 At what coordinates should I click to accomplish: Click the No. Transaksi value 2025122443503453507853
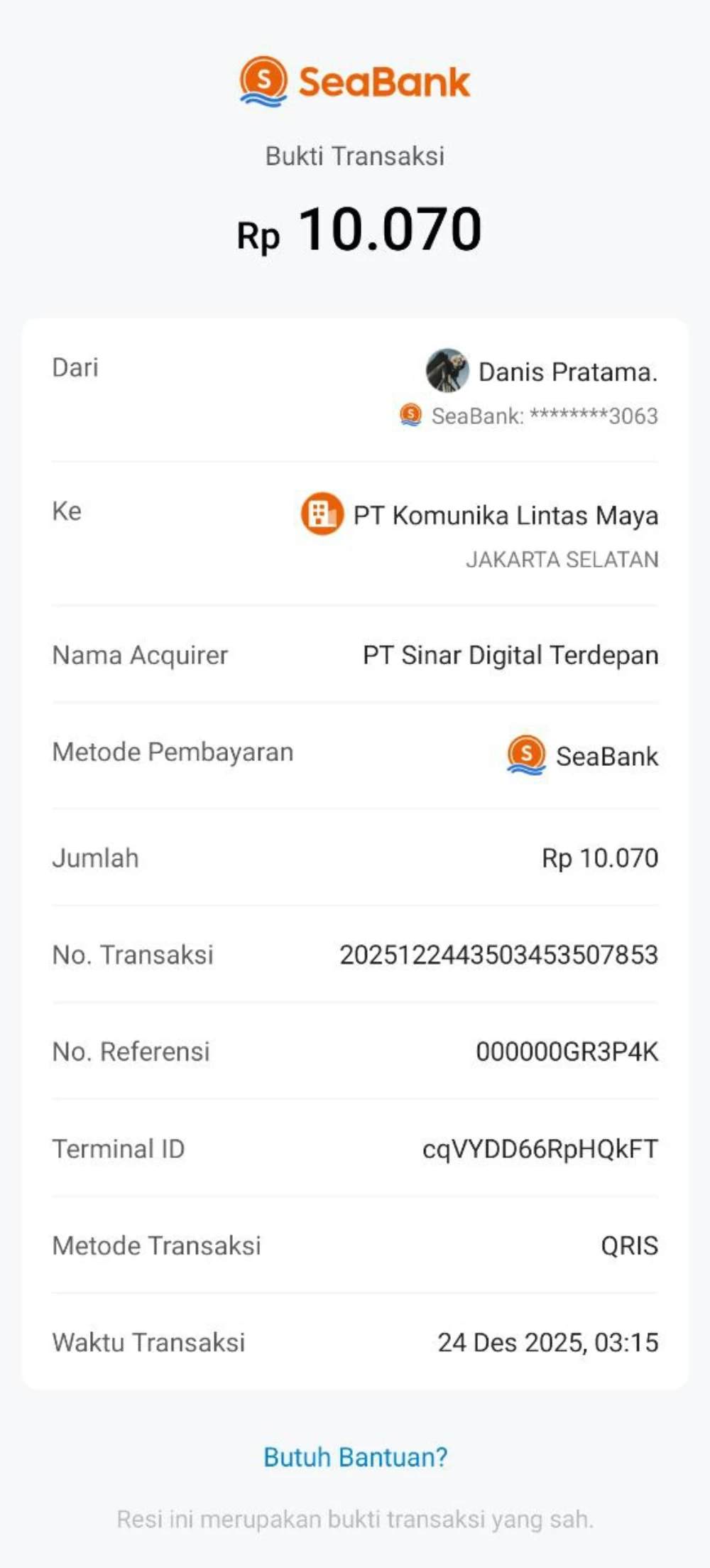[x=499, y=955]
